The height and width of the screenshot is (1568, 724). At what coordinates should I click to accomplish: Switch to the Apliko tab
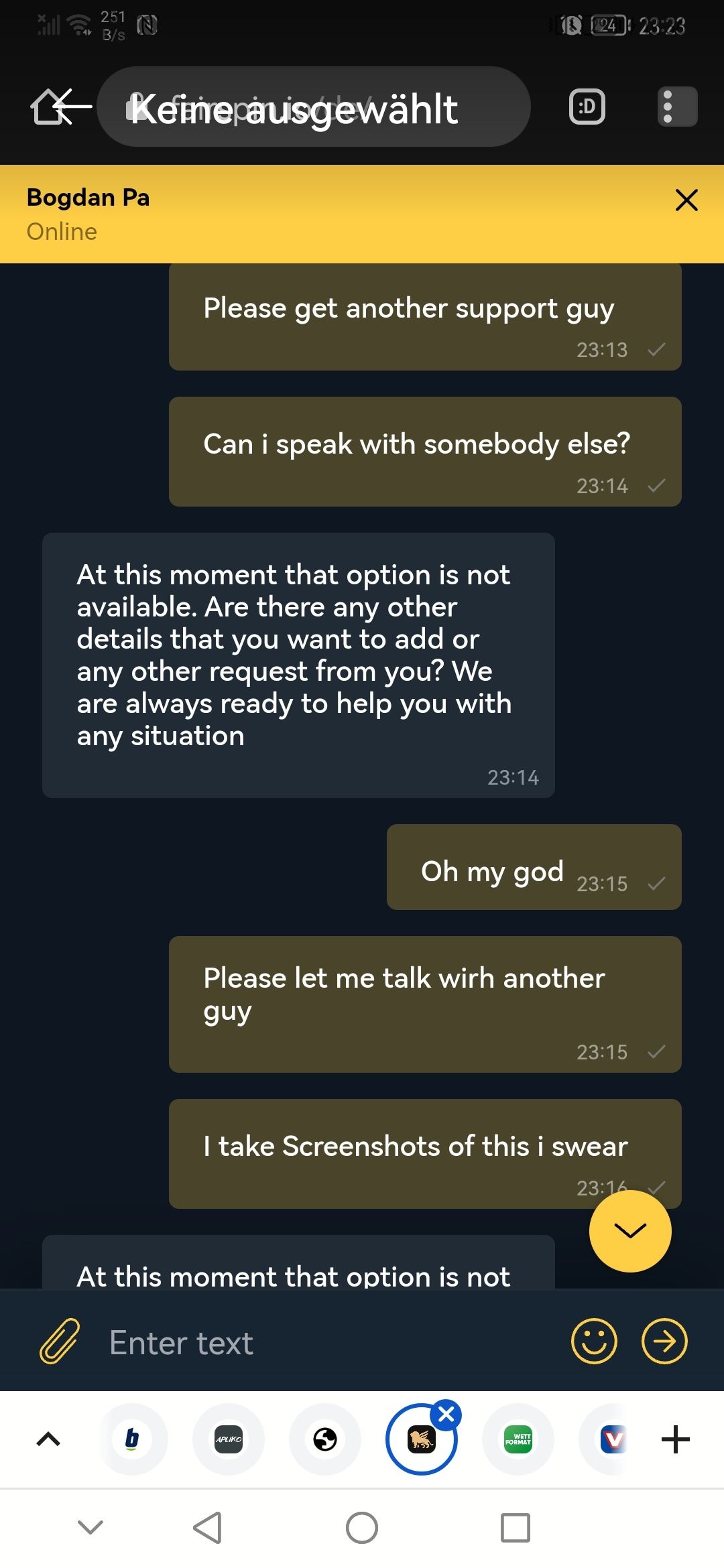click(x=228, y=1439)
